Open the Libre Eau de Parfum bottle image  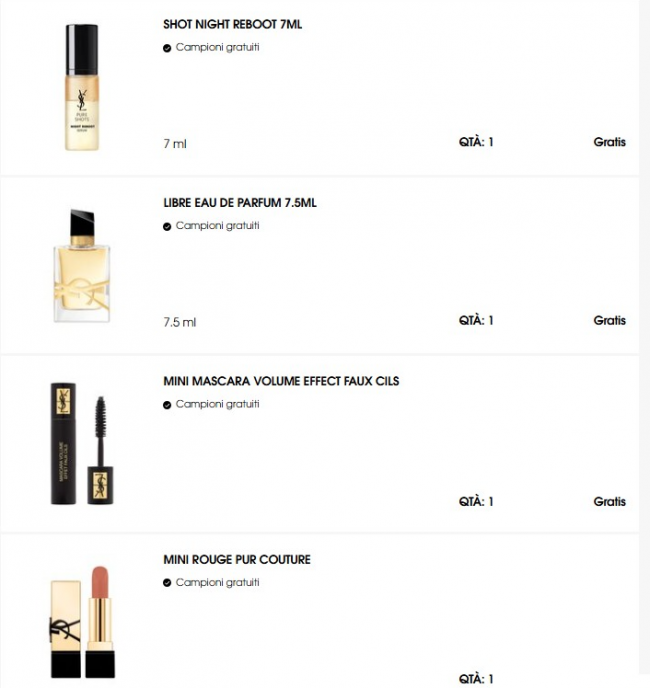tap(82, 265)
